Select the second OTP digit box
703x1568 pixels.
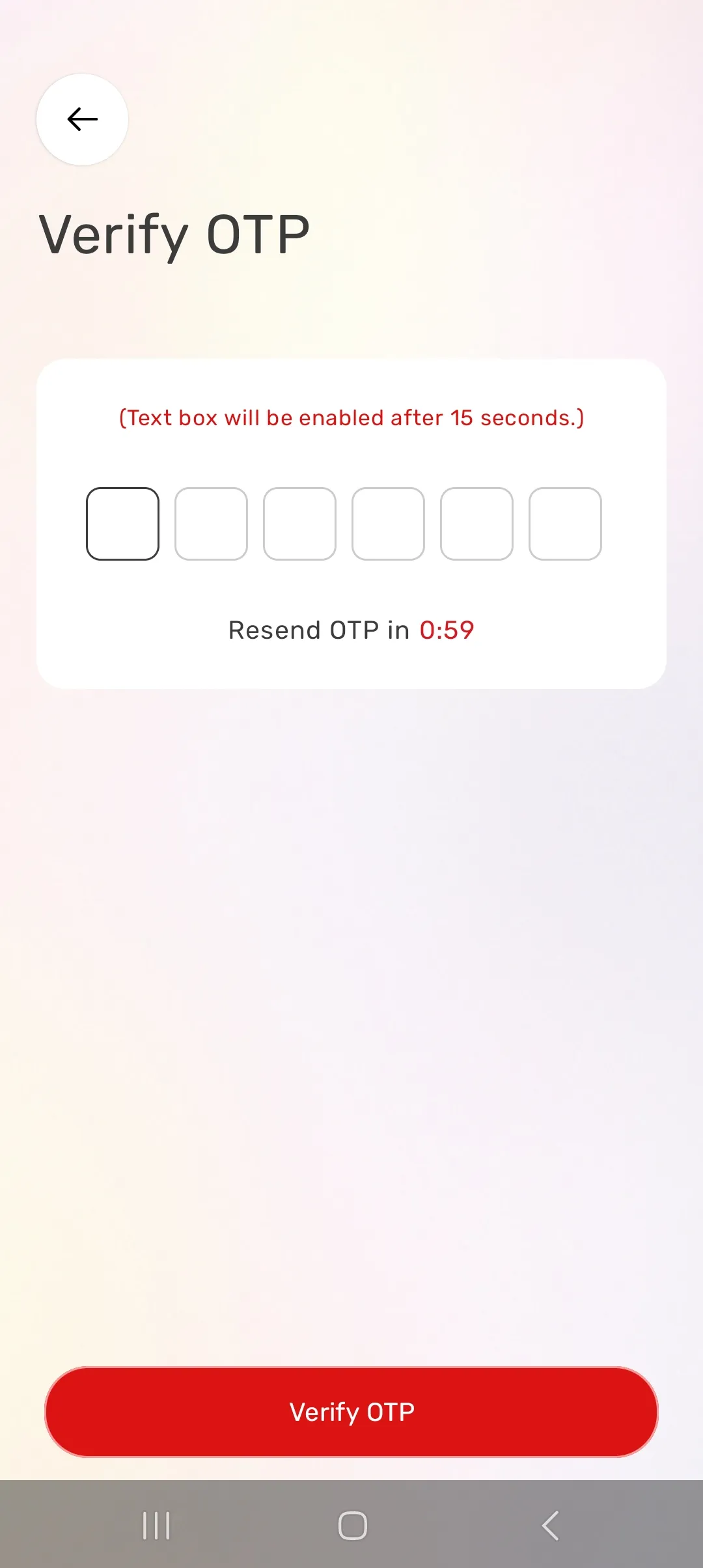point(211,524)
